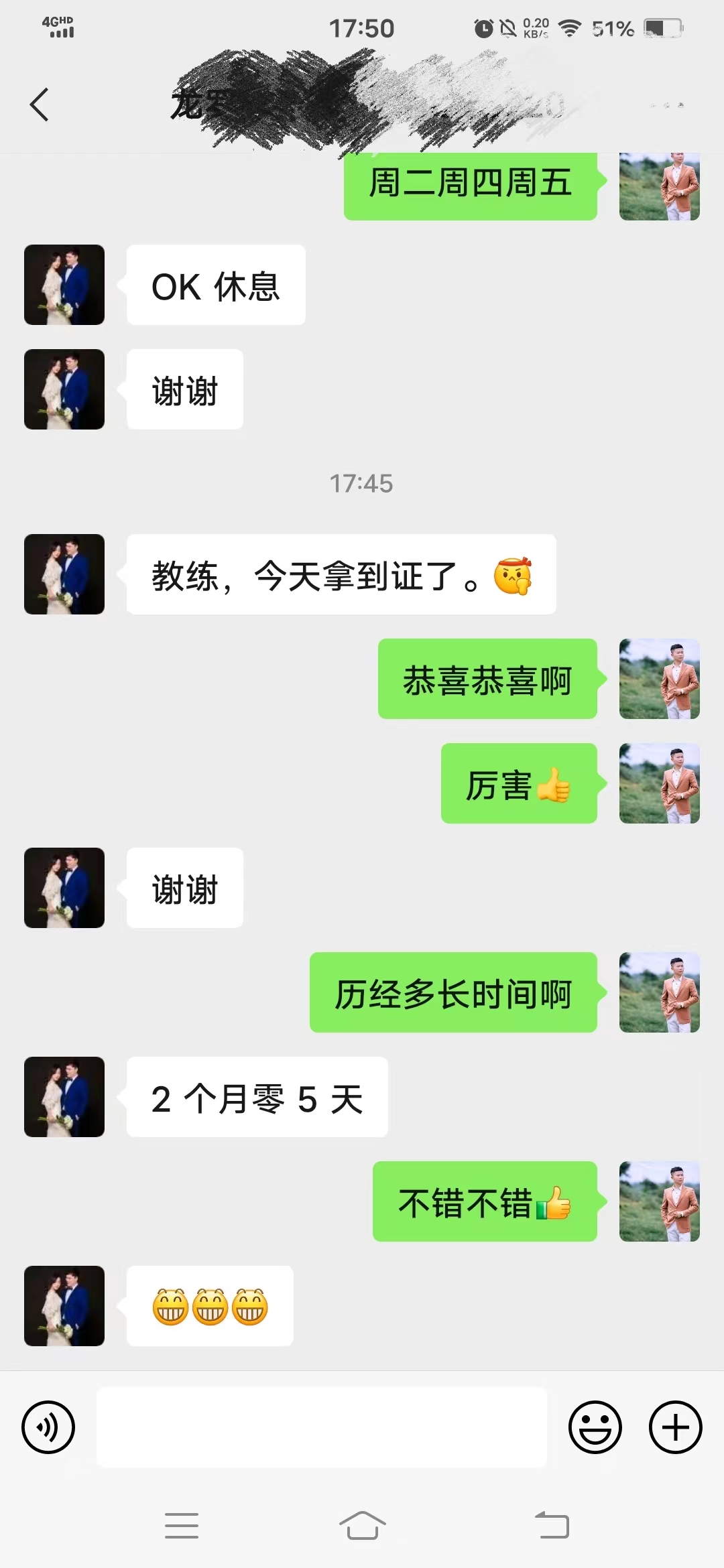The image size is (724, 1568).
Task: Tap the home navigation button
Action: 362,1525
